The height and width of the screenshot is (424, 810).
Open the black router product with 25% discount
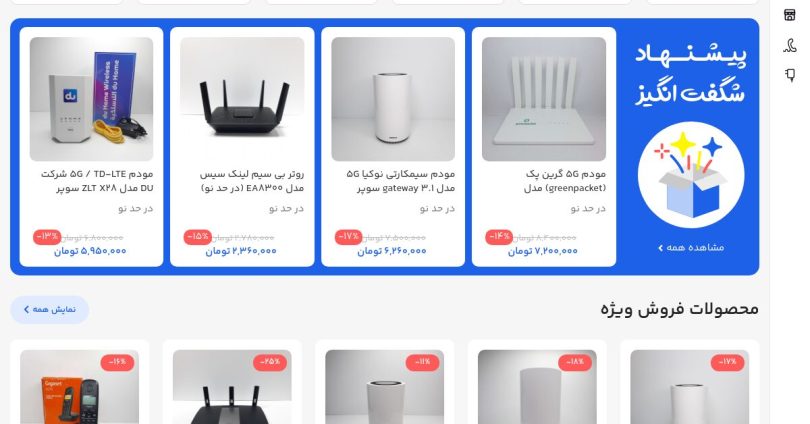tap(232, 385)
